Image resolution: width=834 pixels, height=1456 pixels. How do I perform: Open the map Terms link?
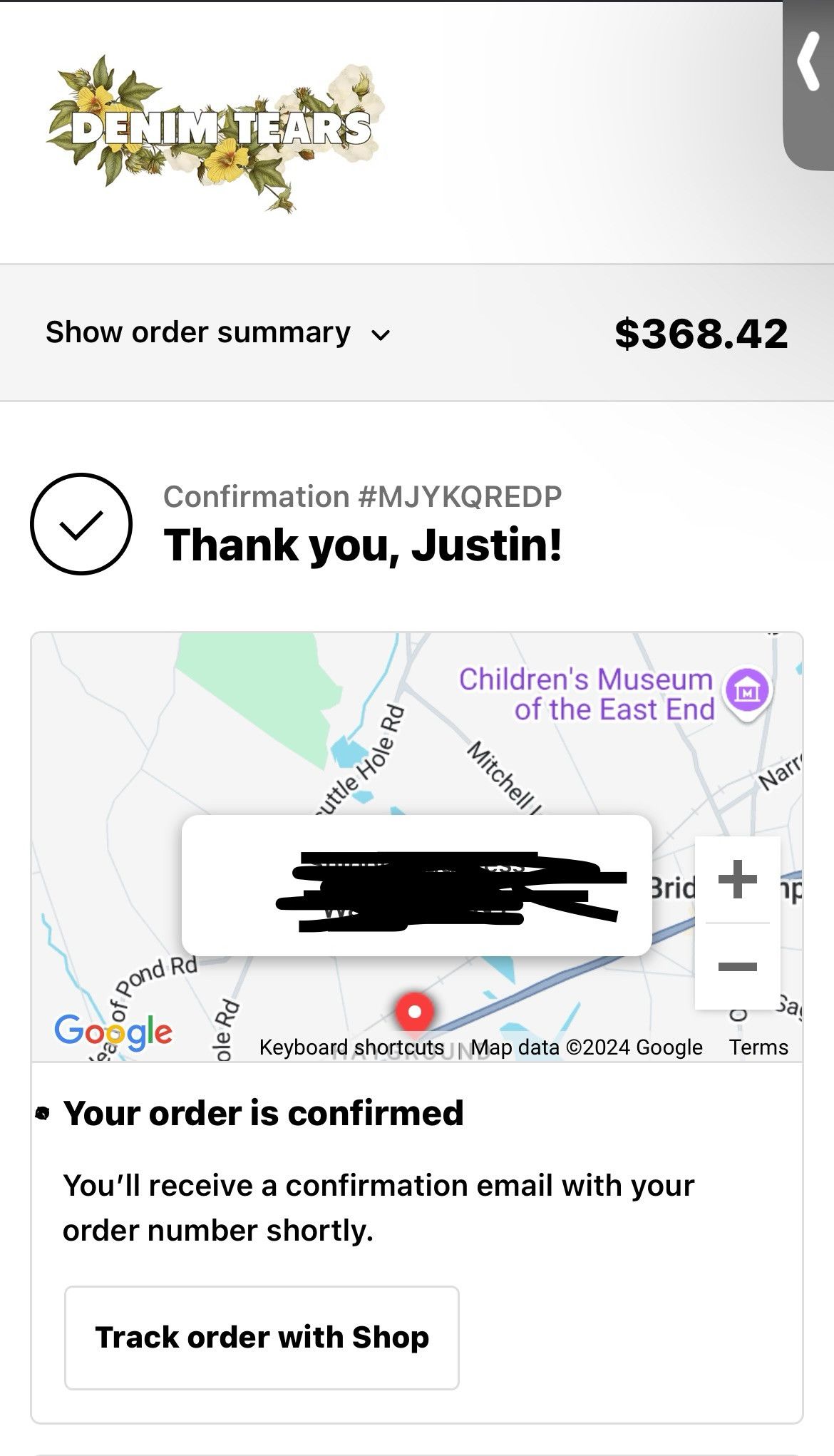758,1047
